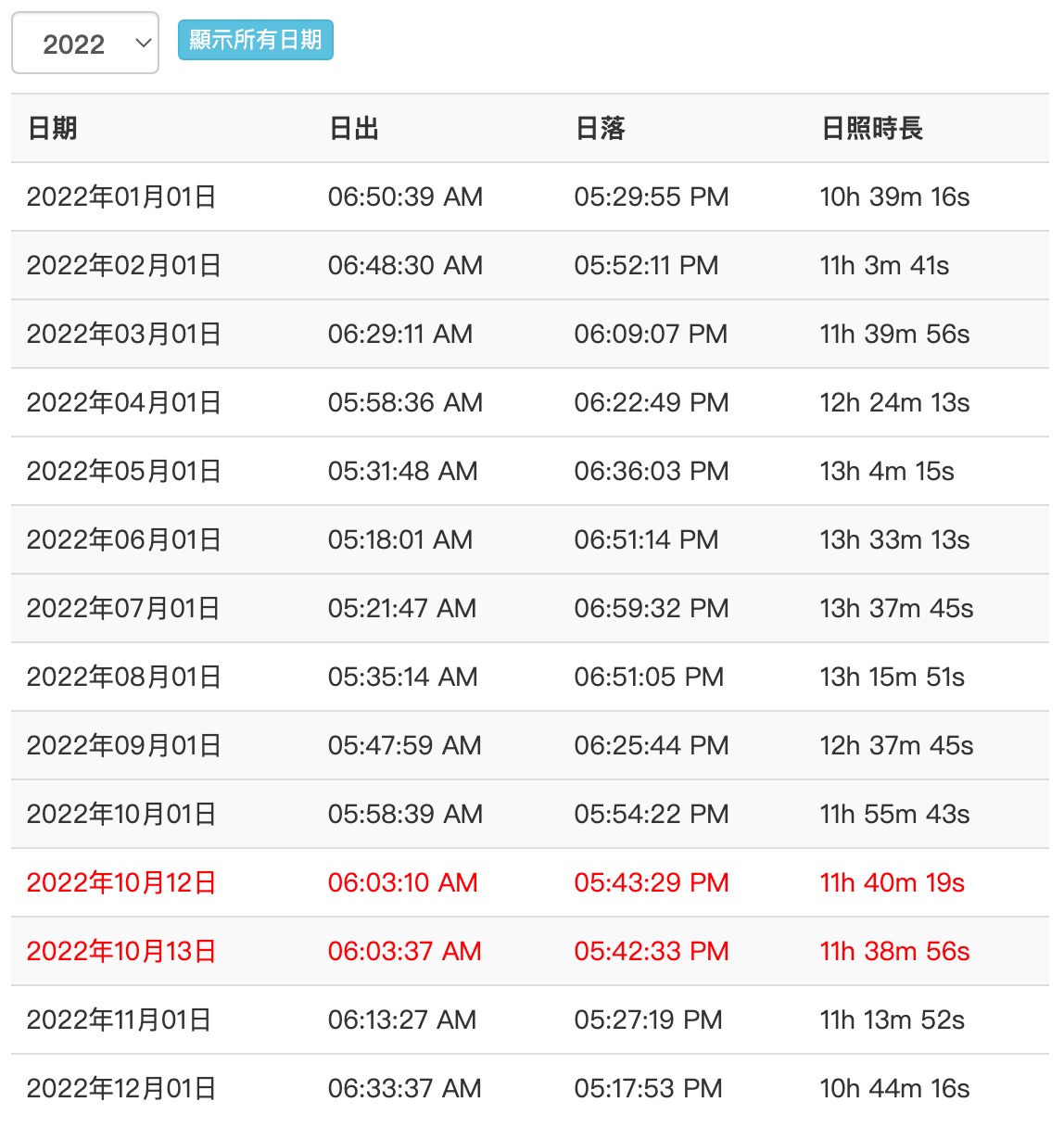Click the red 2022年10月13日 date

pyautogui.click(x=121, y=951)
